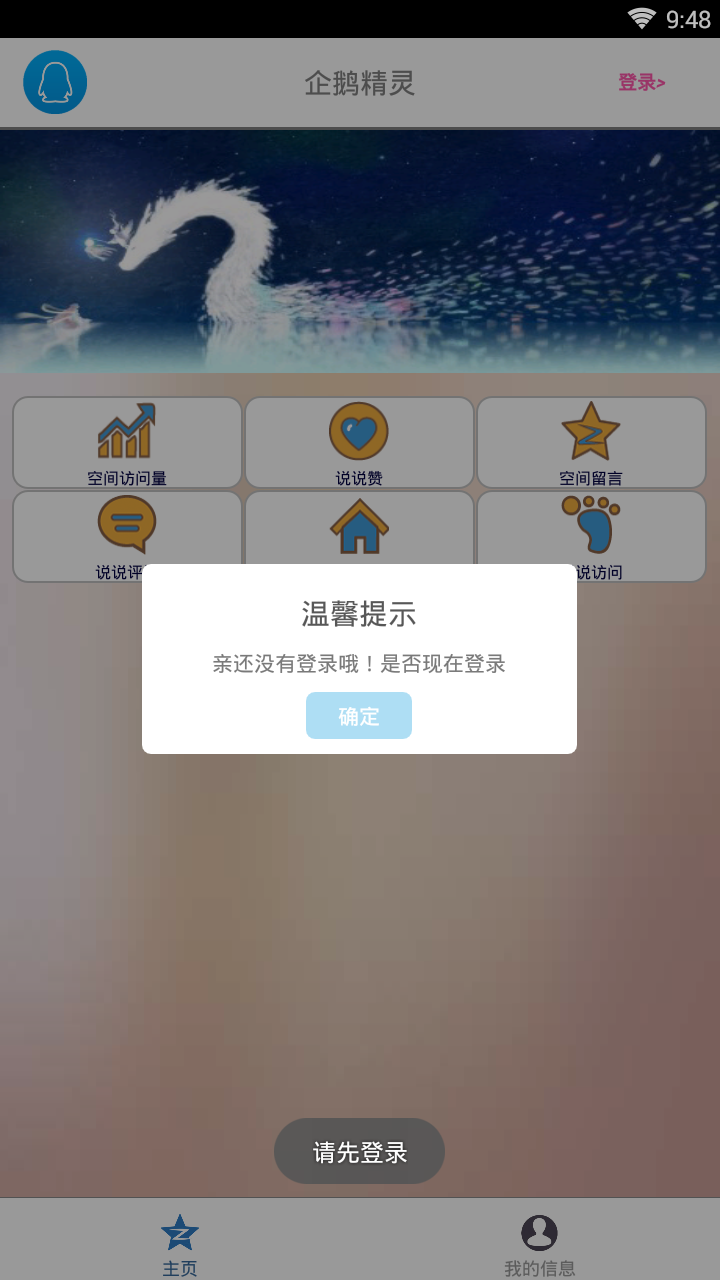Click the 说说评论 comment bubble icon
The width and height of the screenshot is (720, 1280).
coord(127,522)
